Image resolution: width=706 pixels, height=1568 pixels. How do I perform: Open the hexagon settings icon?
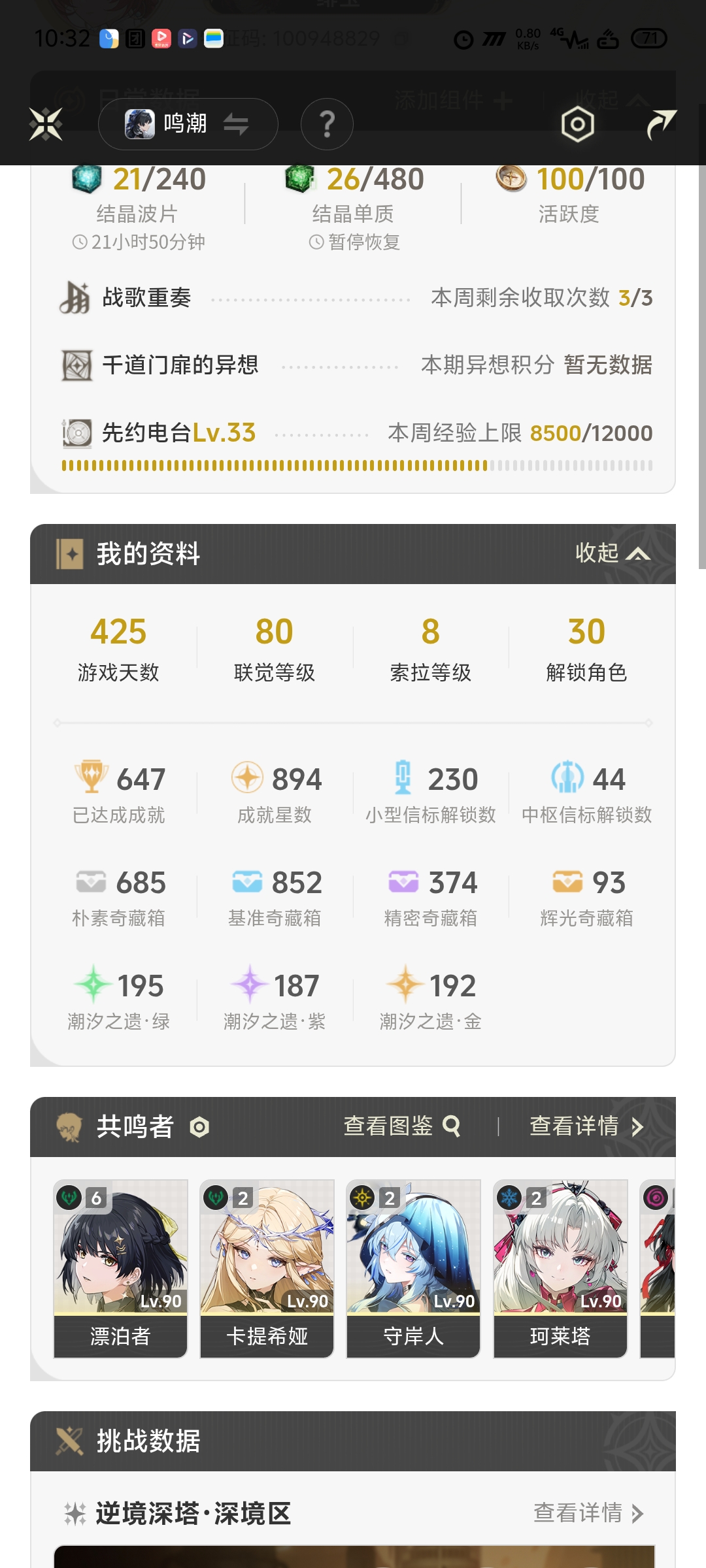(578, 124)
